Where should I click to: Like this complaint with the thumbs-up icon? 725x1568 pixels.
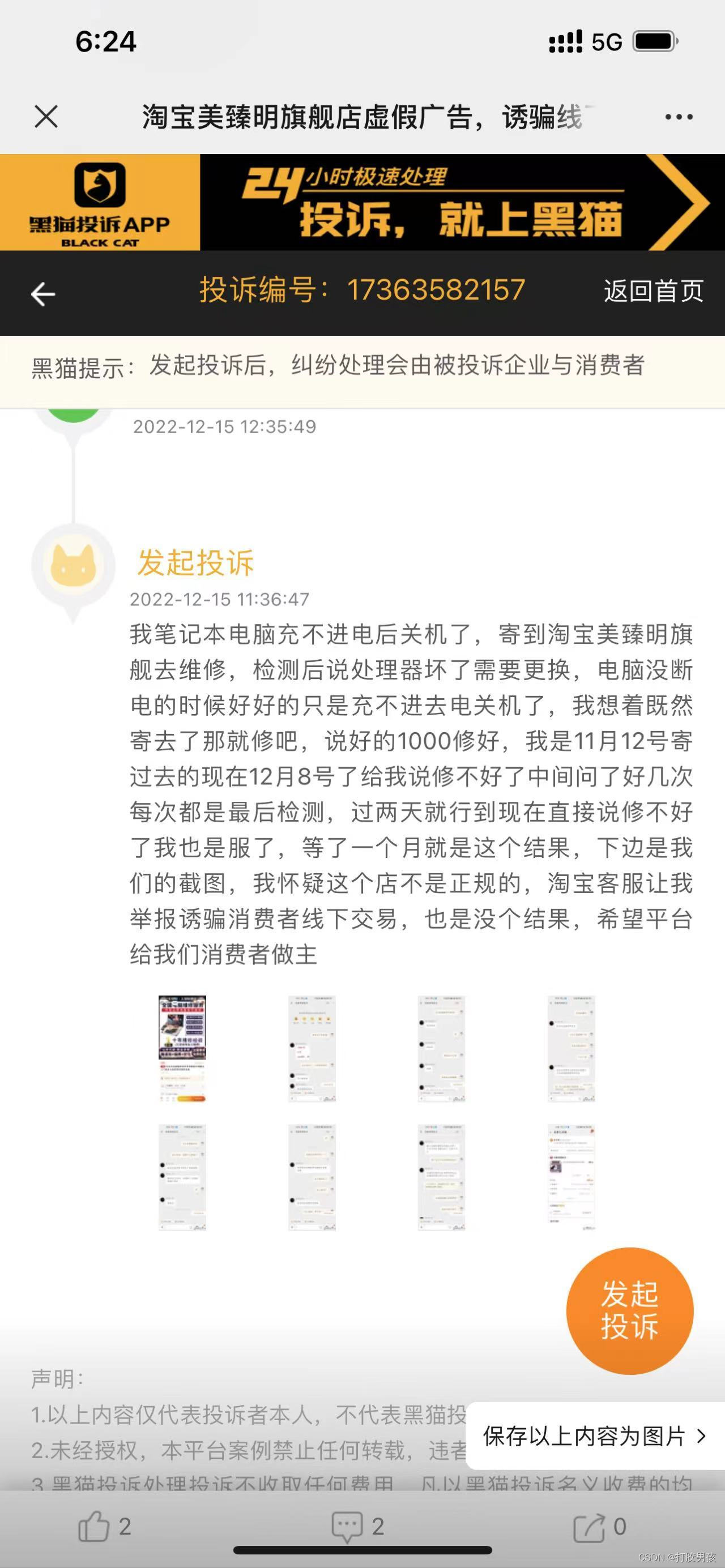tap(95, 1527)
